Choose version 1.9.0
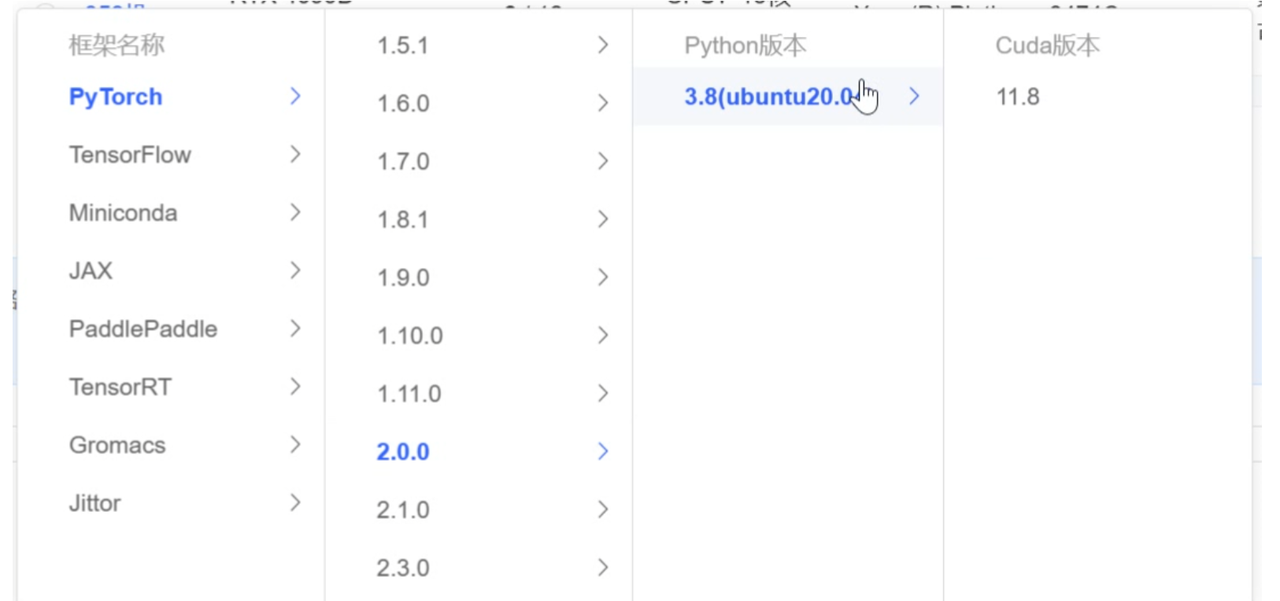 click(403, 278)
